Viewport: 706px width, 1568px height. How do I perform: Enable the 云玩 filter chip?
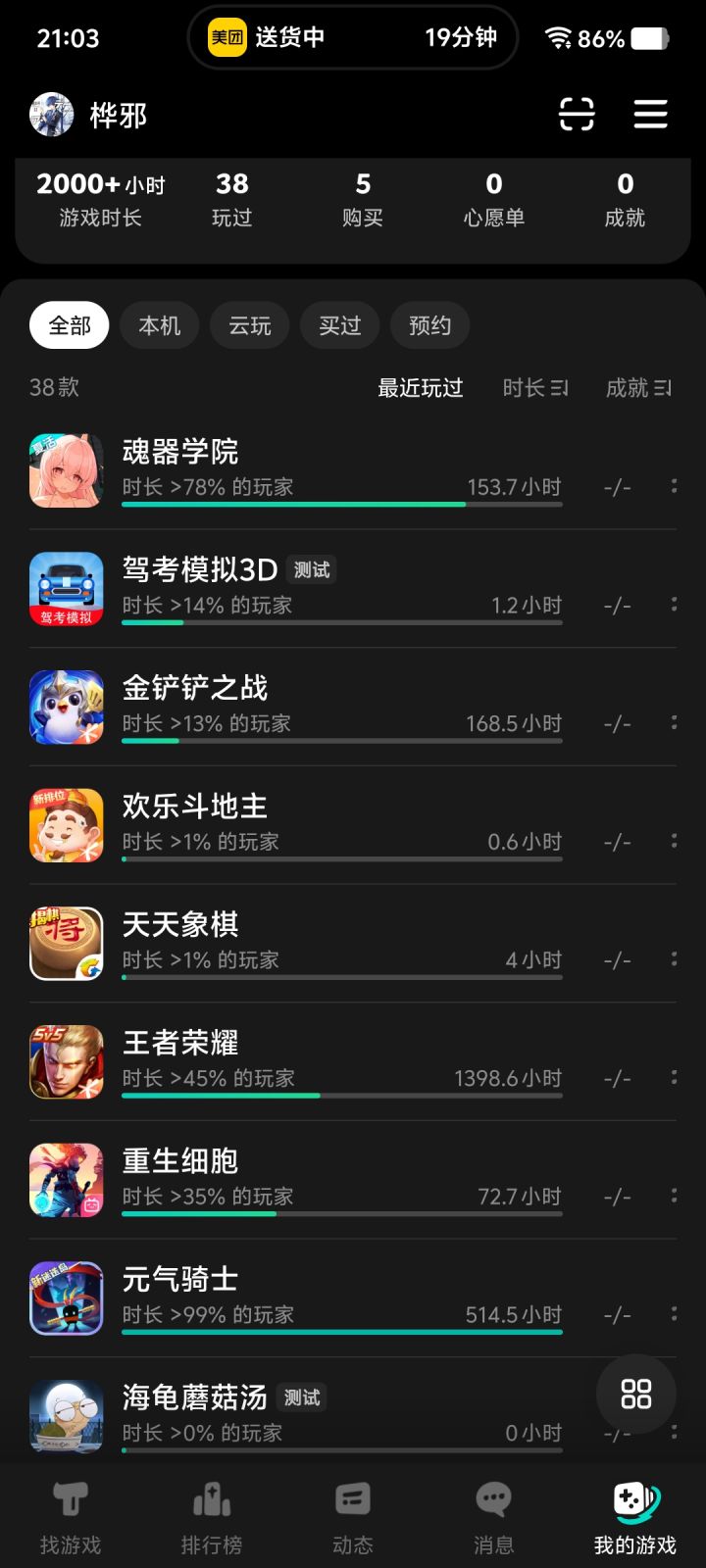tap(249, 324)
